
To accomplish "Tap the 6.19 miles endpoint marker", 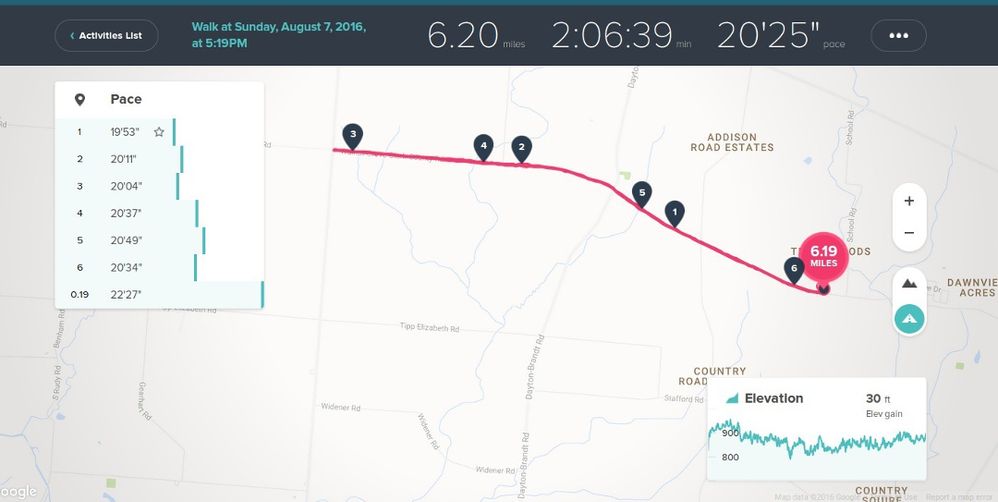I will pos(823,256).
